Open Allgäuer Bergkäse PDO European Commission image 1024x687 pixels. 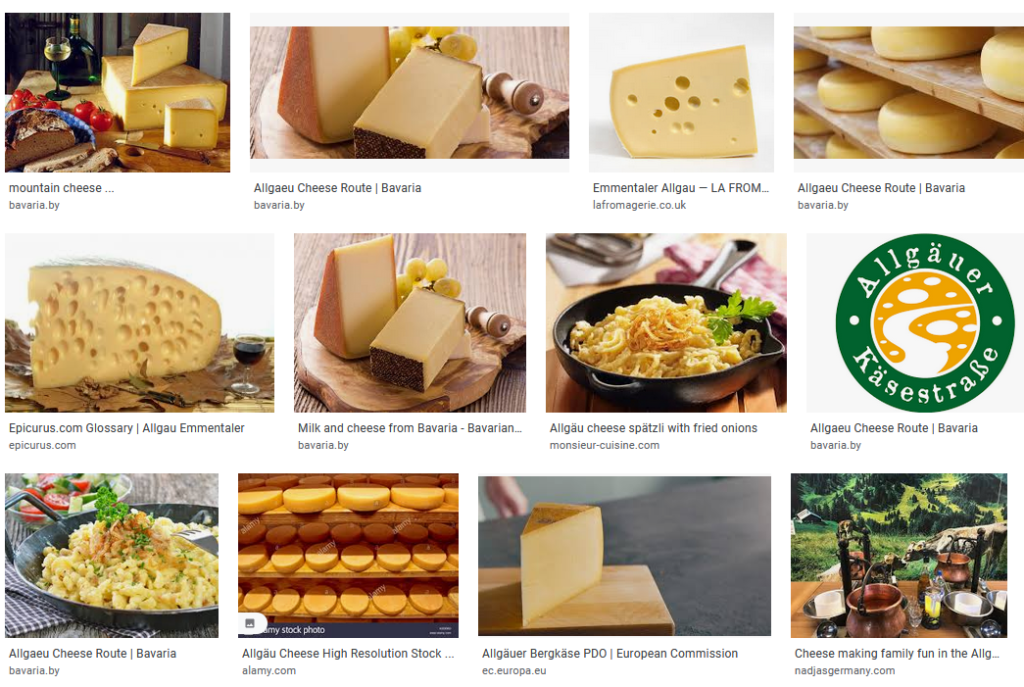click(x=624, y=555)
